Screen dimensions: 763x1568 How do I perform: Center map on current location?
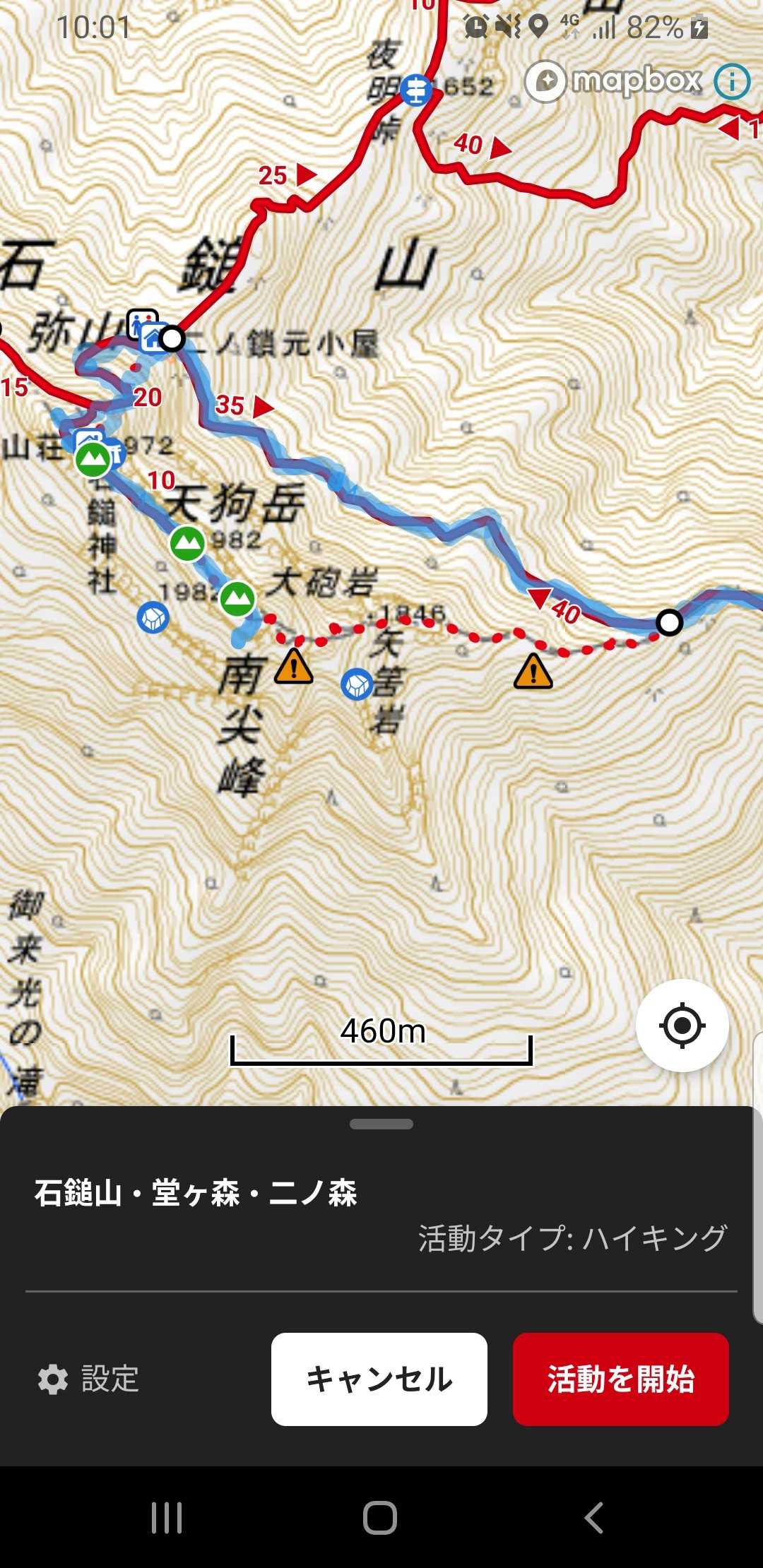point(682,1025)
